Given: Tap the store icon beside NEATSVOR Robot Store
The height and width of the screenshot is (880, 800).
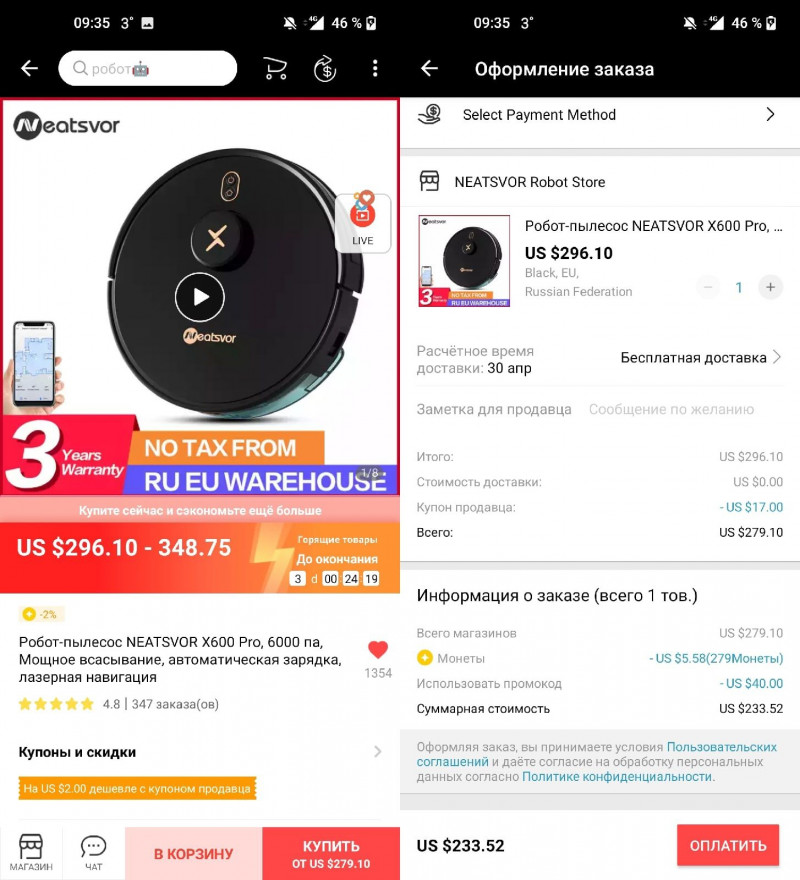Looking at the screenshot, I should tap(430, 182).
